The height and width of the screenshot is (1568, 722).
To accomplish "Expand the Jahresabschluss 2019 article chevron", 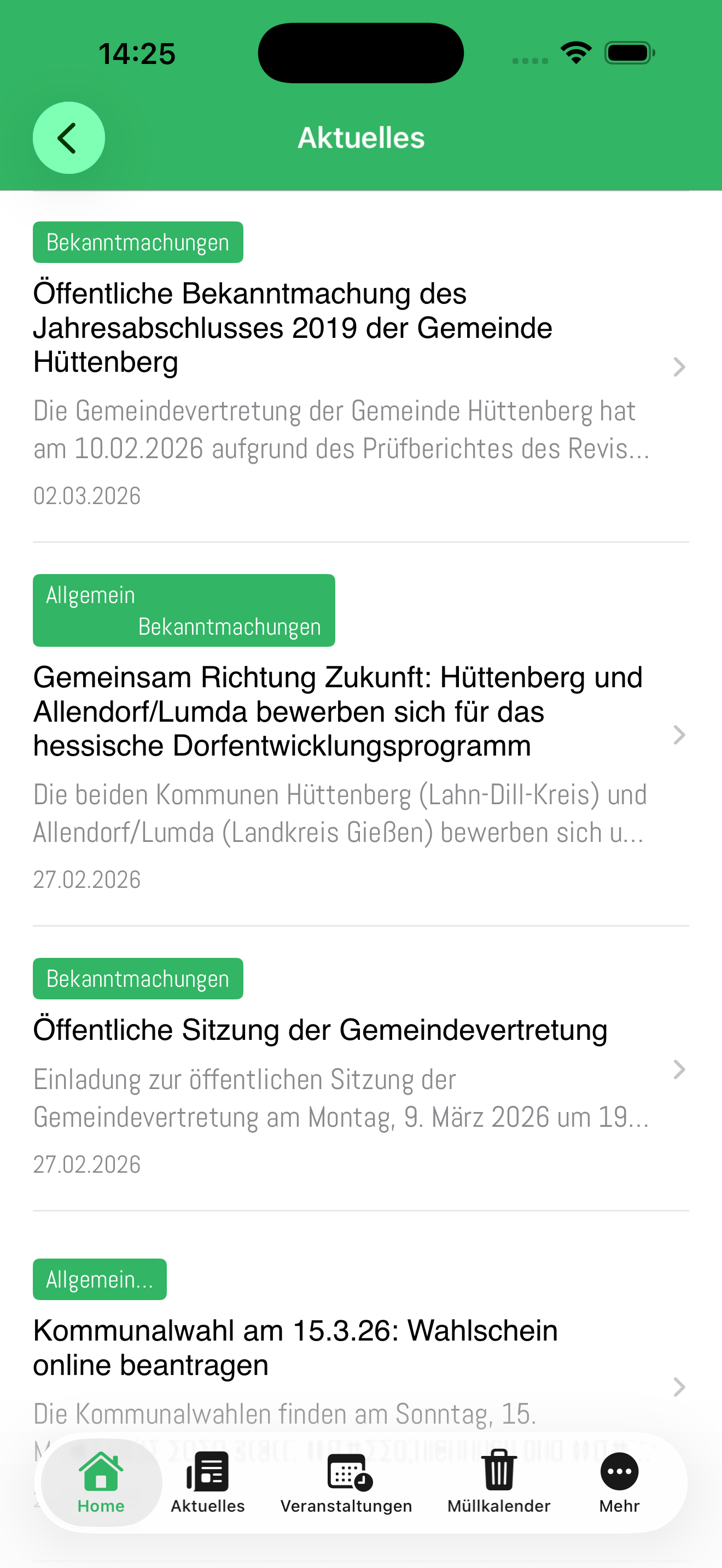I will point(678,366).
